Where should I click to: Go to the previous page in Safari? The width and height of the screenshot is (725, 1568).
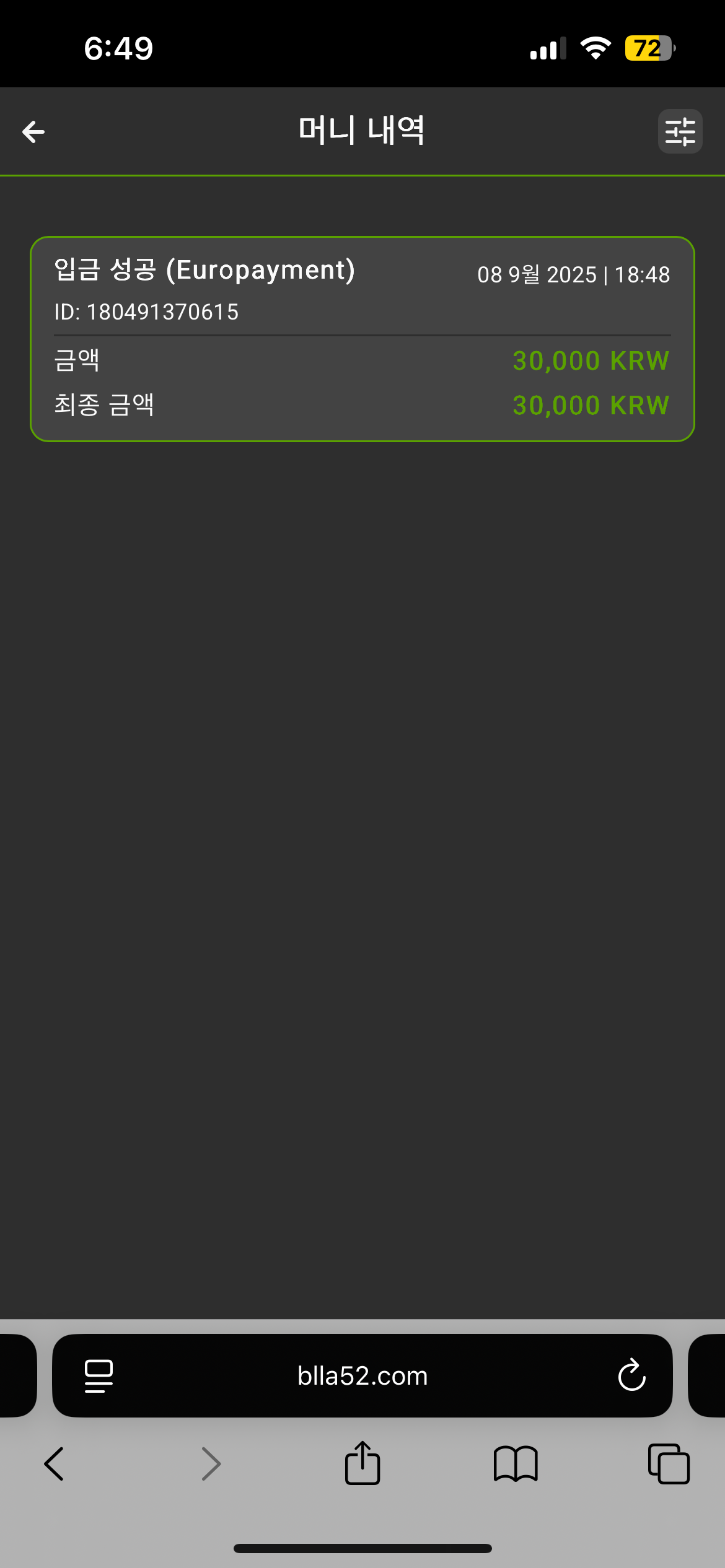click(55, 1464)
